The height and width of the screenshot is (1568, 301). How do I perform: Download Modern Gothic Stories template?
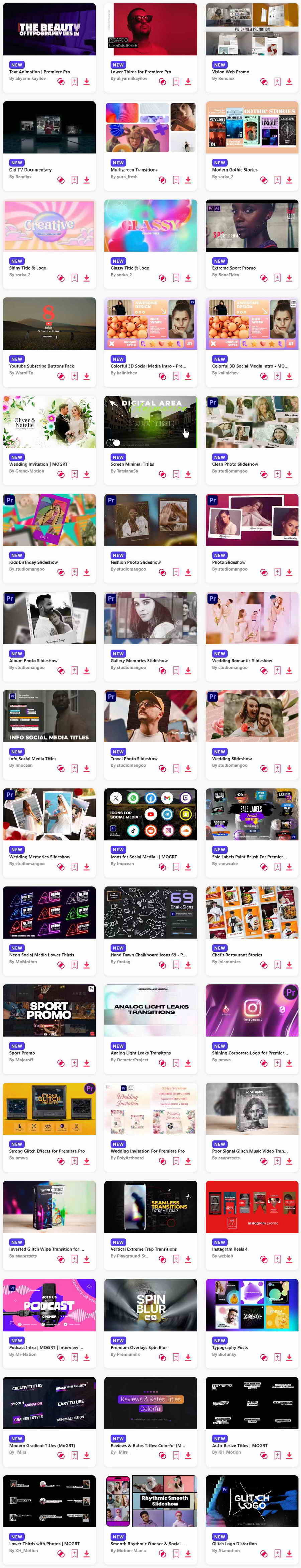coord(289,180)
